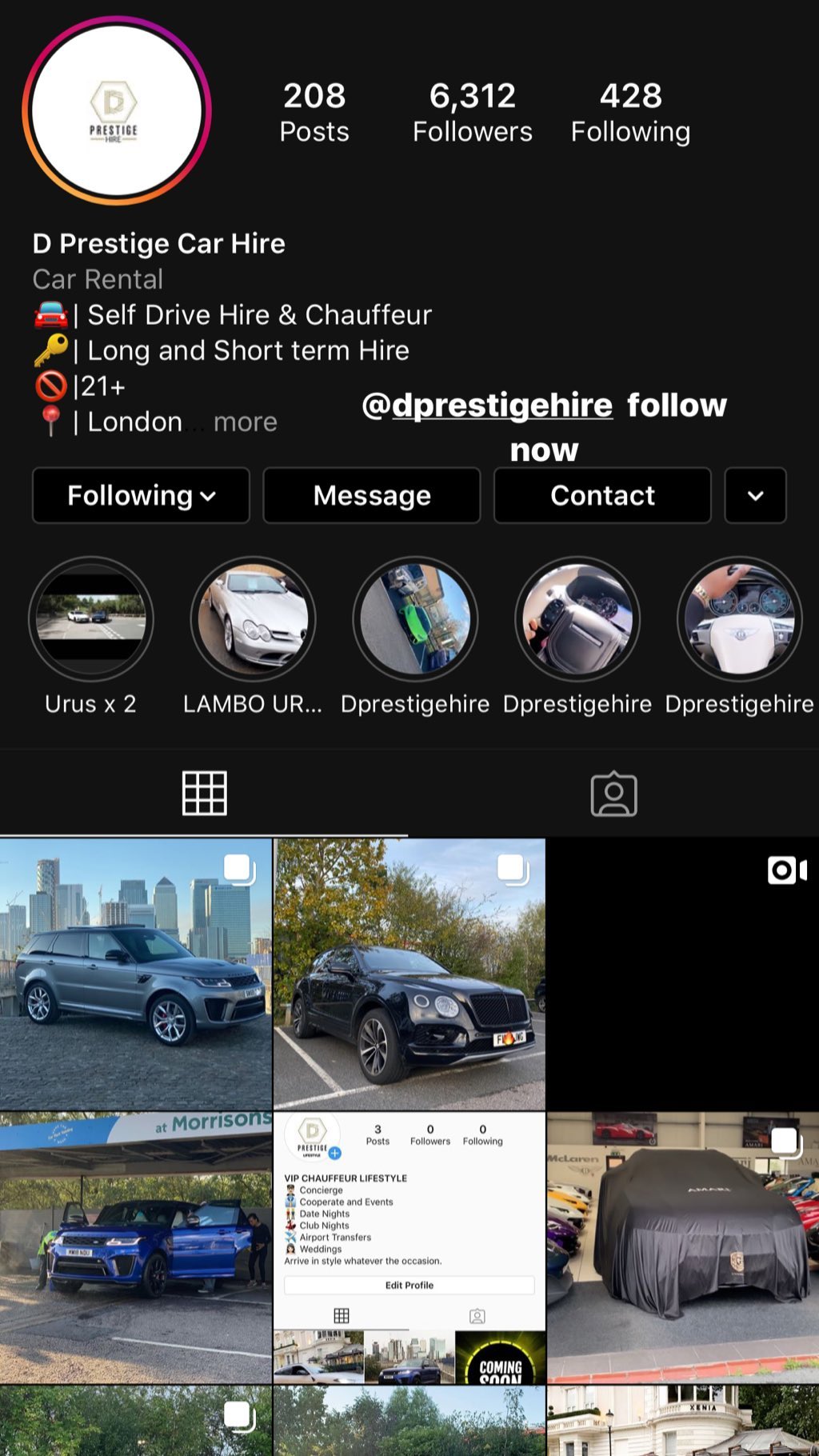The image size is (819, 1456).
Task: Show suggested accounts via the chevron button
Action: pos(755,495)
